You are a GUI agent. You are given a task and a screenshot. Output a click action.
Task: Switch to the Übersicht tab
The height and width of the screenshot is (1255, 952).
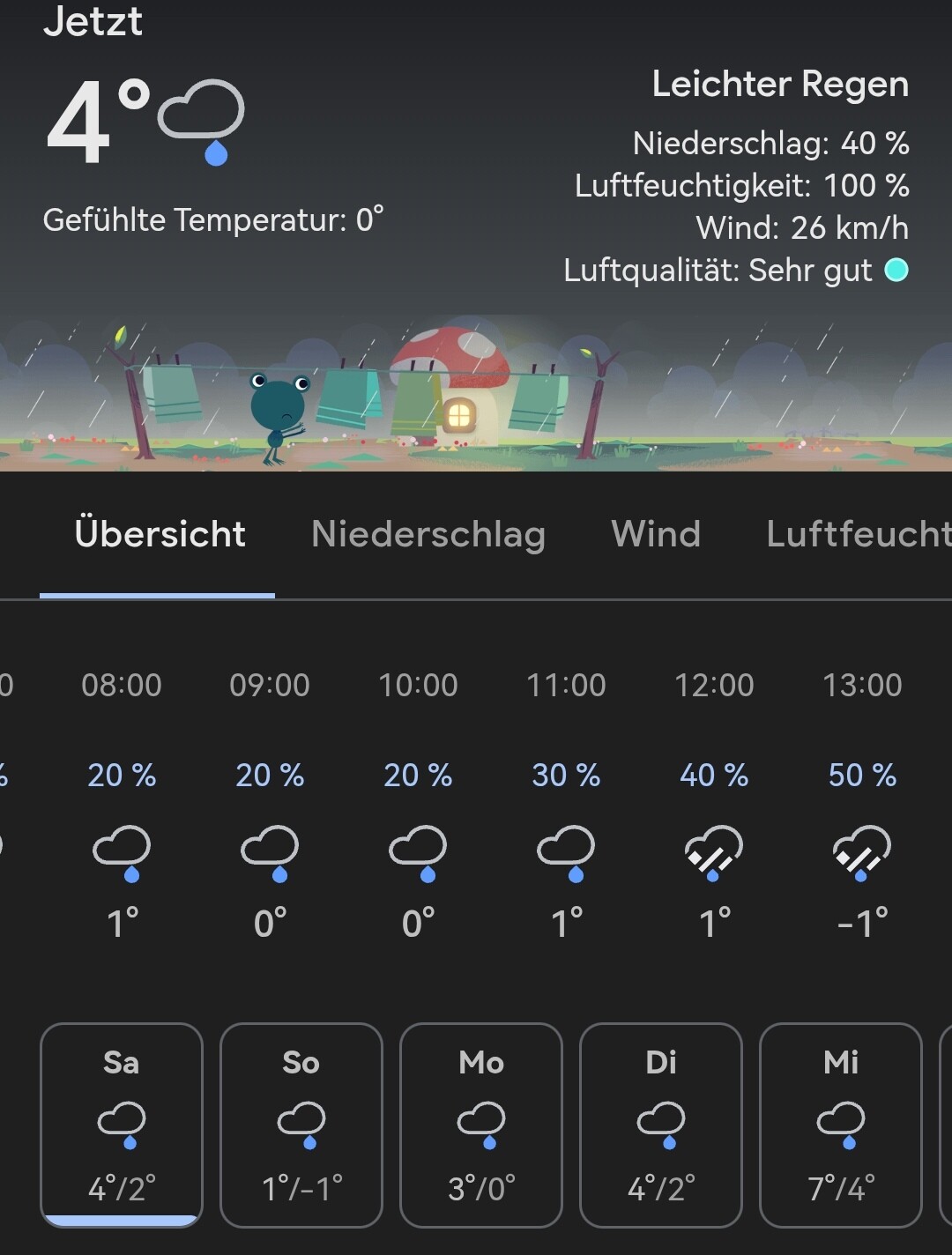(x=160, y=534)
